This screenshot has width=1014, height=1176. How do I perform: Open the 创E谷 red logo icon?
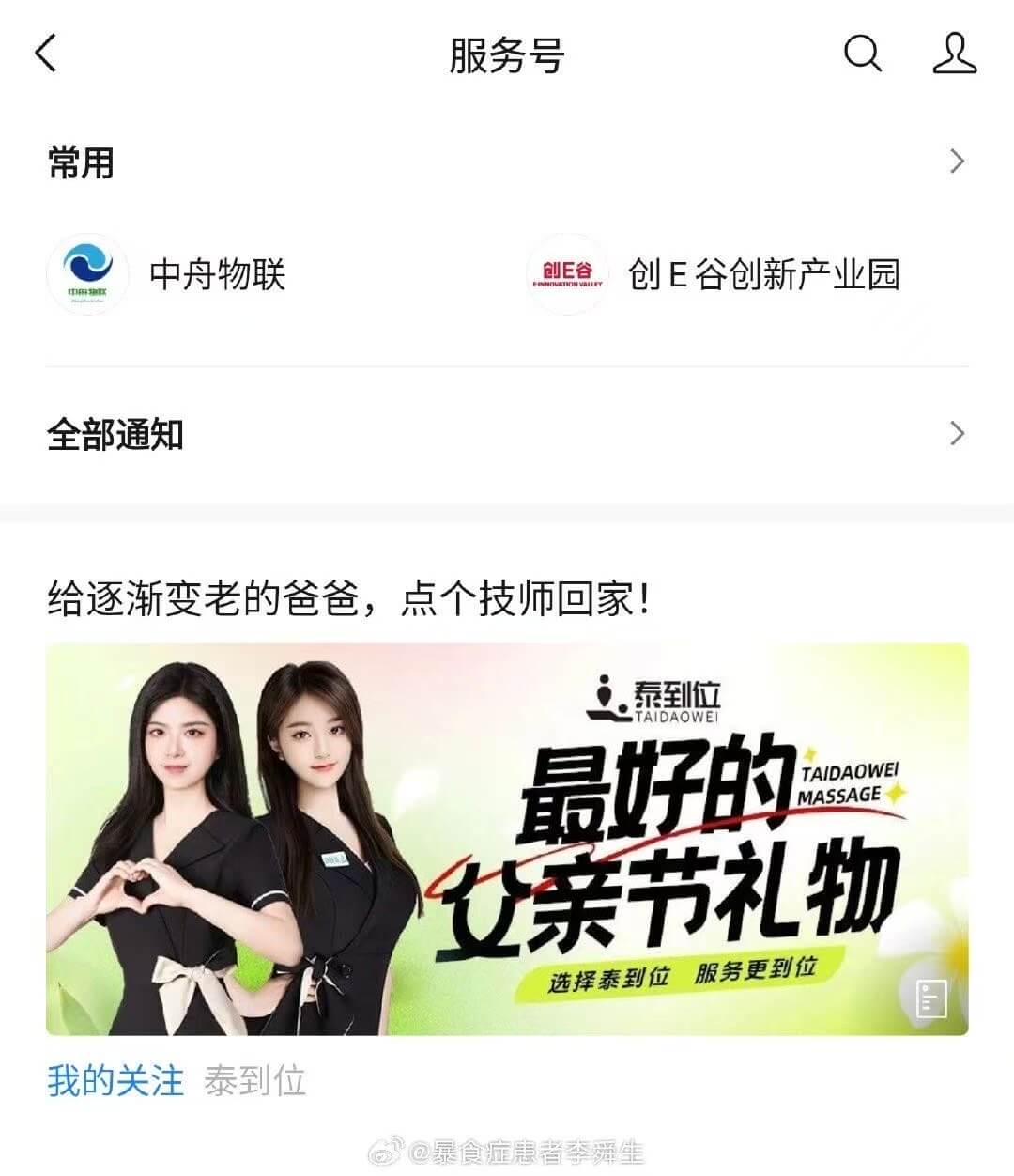tap(567, 275)
